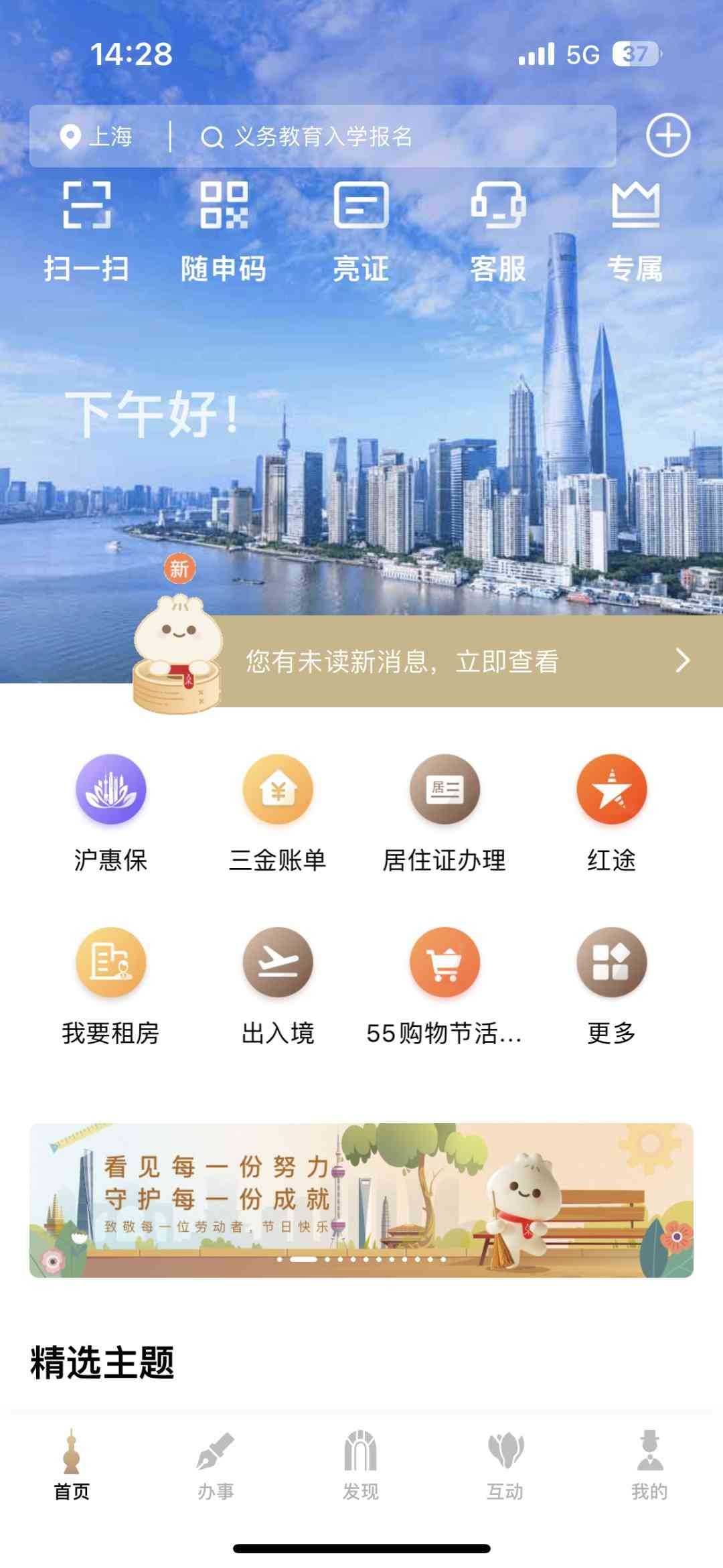This screenshot has width=723, height=1568.
Task: Show the 随申码 QR code
Action: click(224, 229)
